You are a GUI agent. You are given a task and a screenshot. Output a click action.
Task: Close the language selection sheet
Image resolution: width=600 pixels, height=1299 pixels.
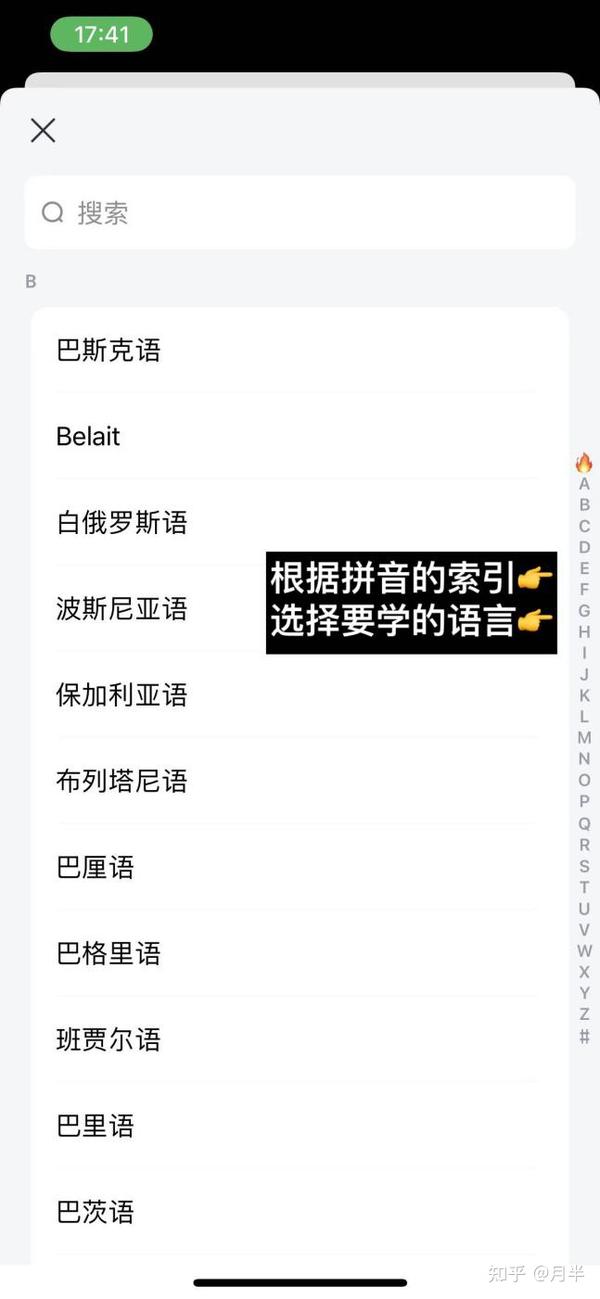(x=43, y=130)
